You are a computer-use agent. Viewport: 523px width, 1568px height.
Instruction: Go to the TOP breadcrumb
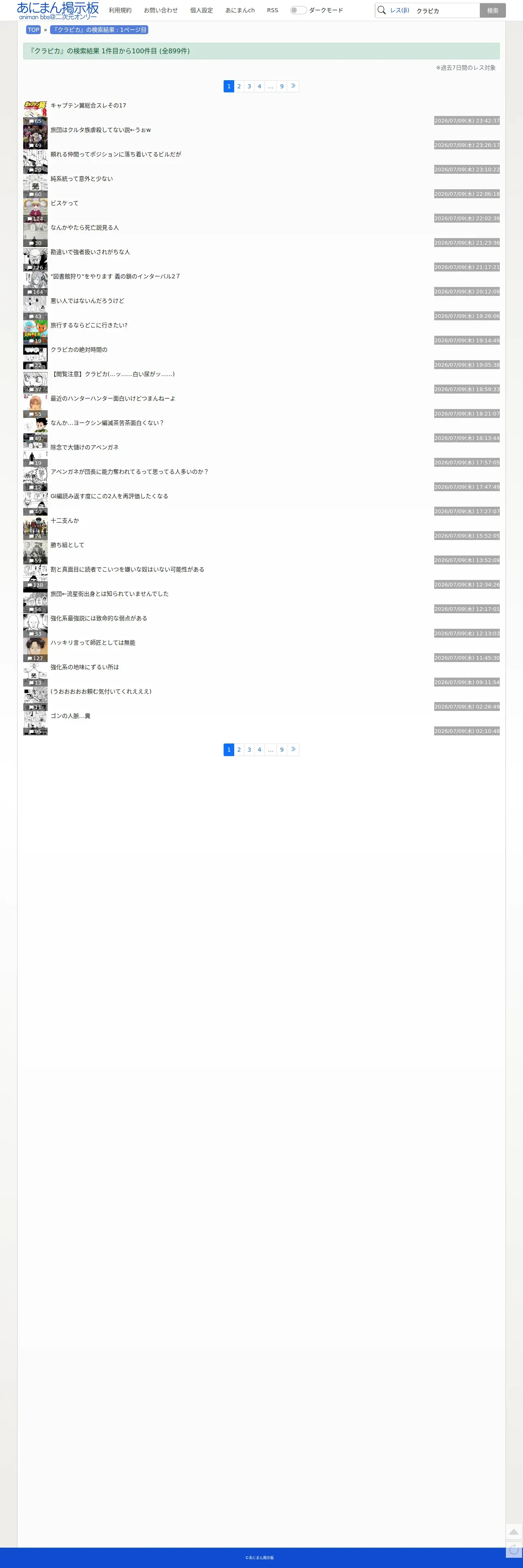33,30
